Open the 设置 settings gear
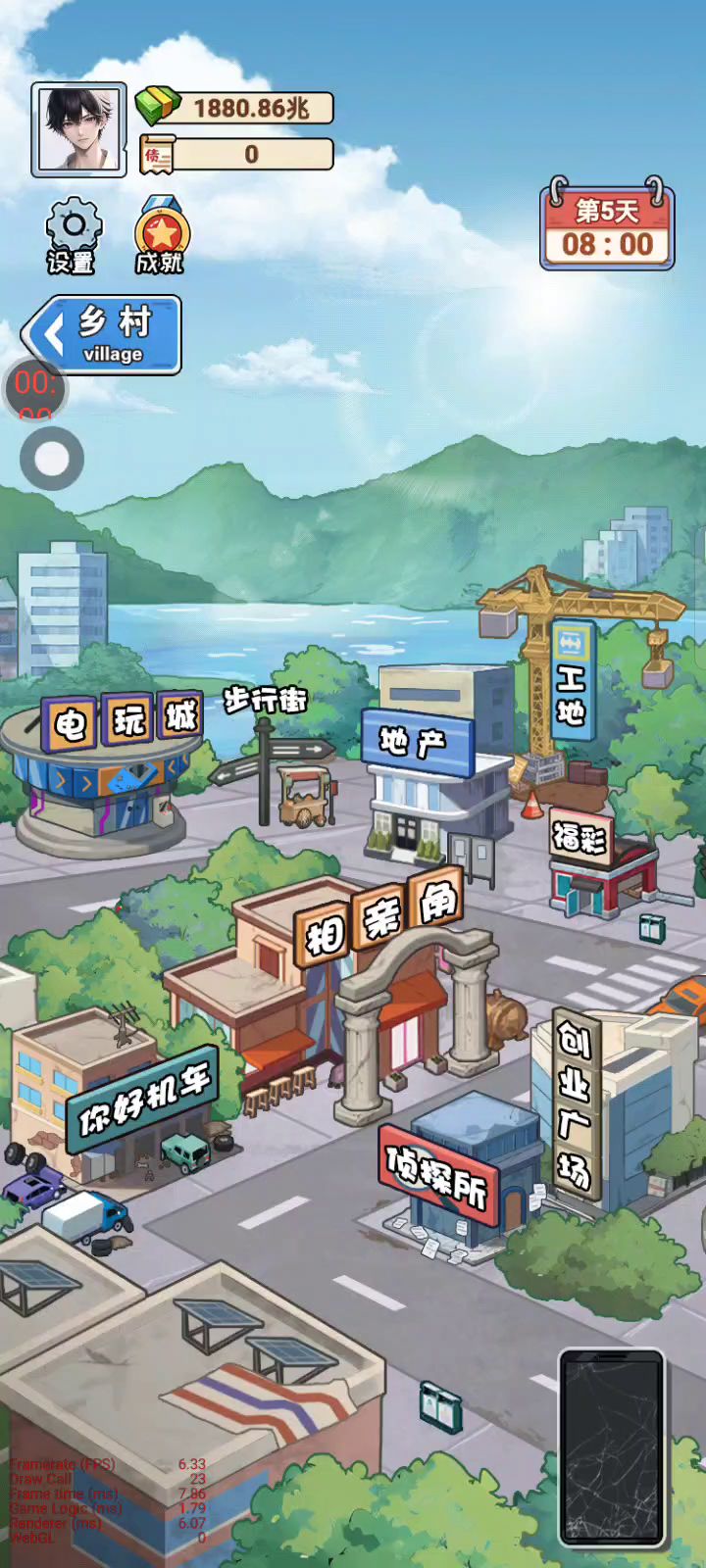Viewport: 706px width, 1568px height. click(x=72, y=235)
